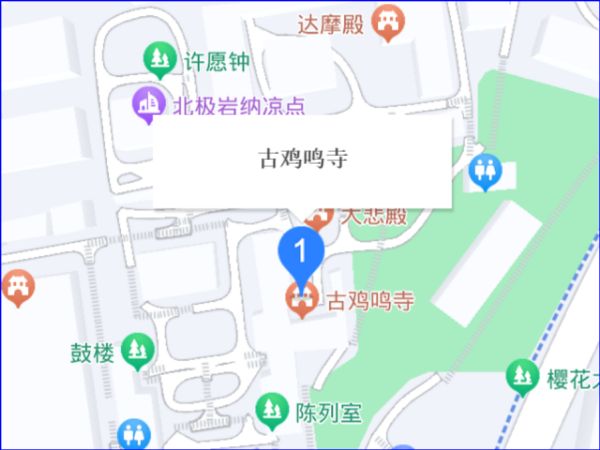Screen dimensions: 600x450
Task: Select the 古鸡鸣寺 temple icon
Action: (x=301, y=299)
